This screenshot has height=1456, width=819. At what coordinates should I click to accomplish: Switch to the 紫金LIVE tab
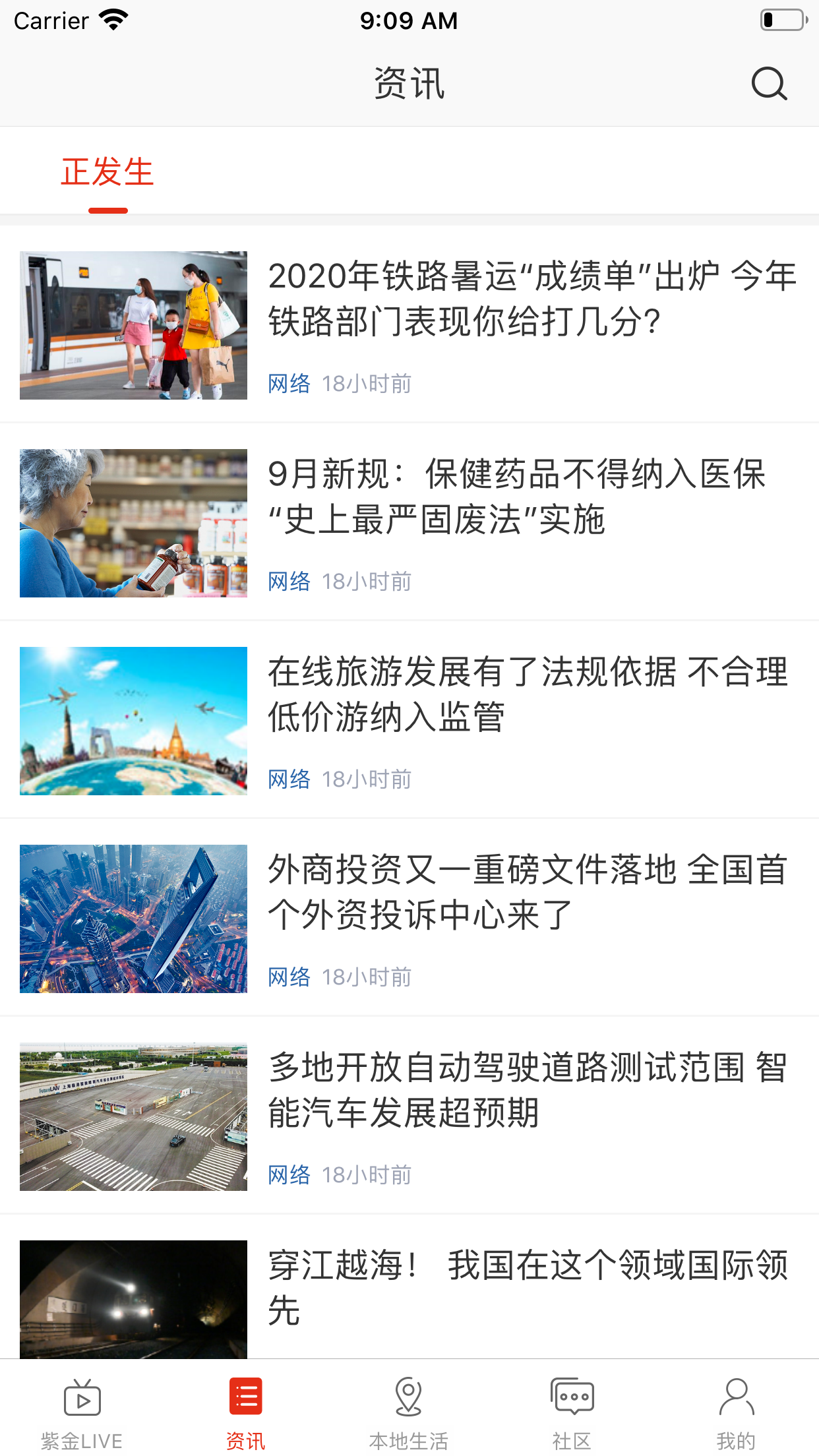tap(82, 1412)
